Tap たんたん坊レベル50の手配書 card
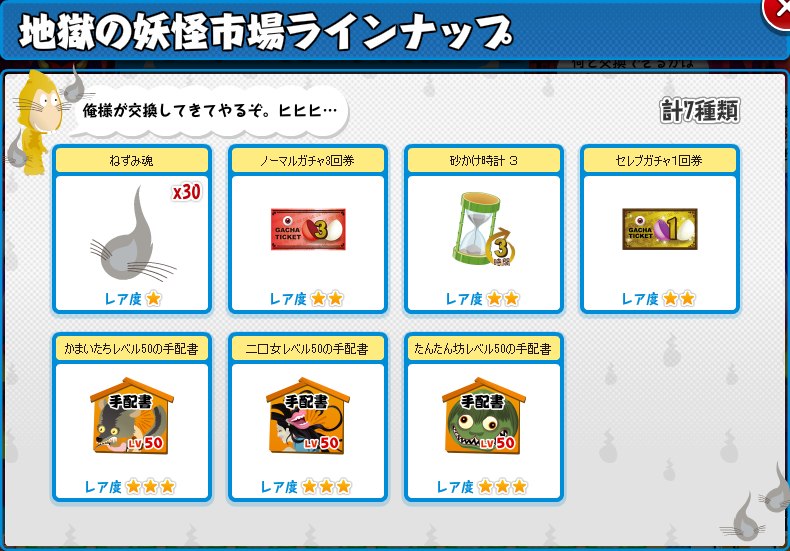 (x=484, y=417)
